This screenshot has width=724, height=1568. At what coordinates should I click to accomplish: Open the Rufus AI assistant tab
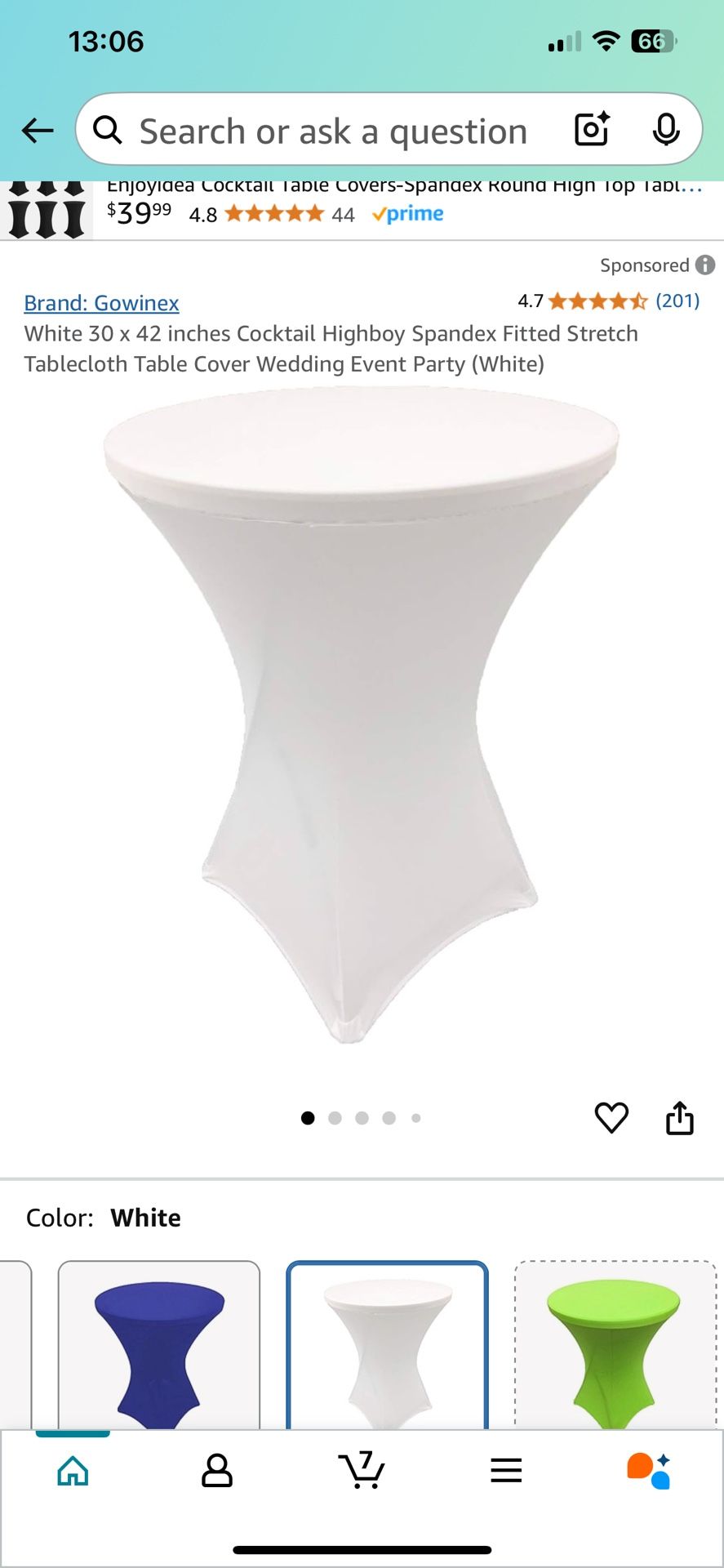point(650,1471)
